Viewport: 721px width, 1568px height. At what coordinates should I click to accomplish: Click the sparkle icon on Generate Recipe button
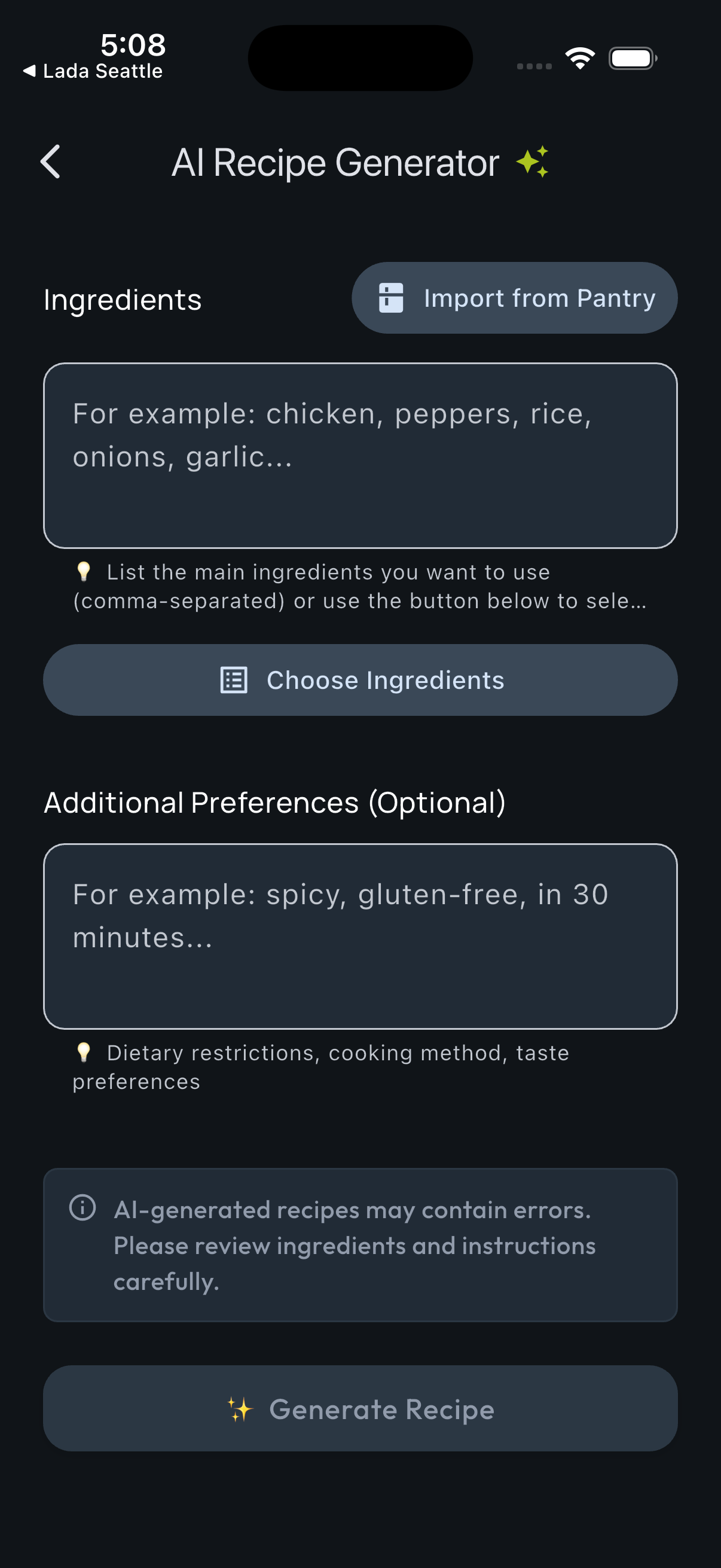(x=239, y=1410)
